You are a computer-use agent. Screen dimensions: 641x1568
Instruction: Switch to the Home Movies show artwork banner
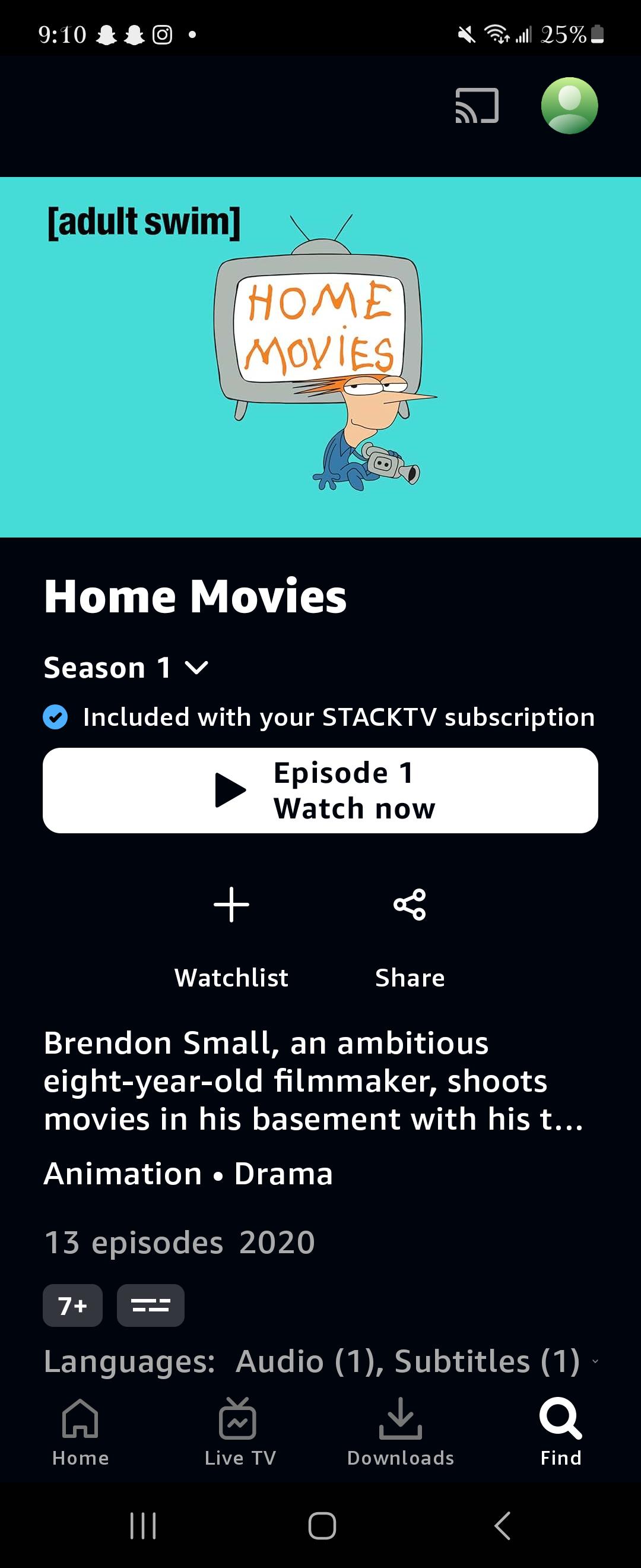[x=320, y=356]
